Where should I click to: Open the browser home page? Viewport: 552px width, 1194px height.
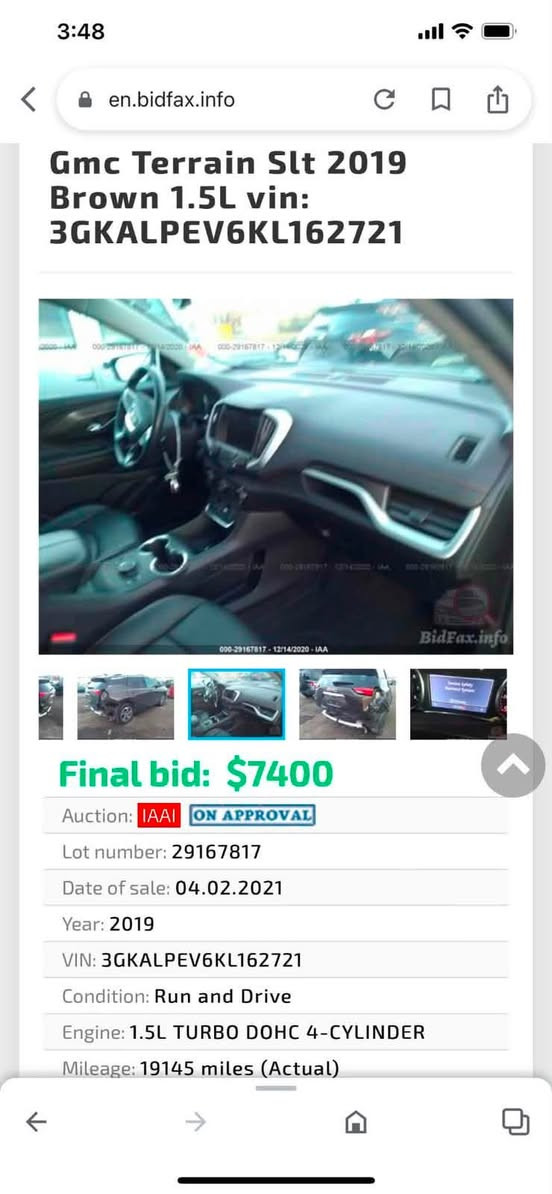[356, 1121]
